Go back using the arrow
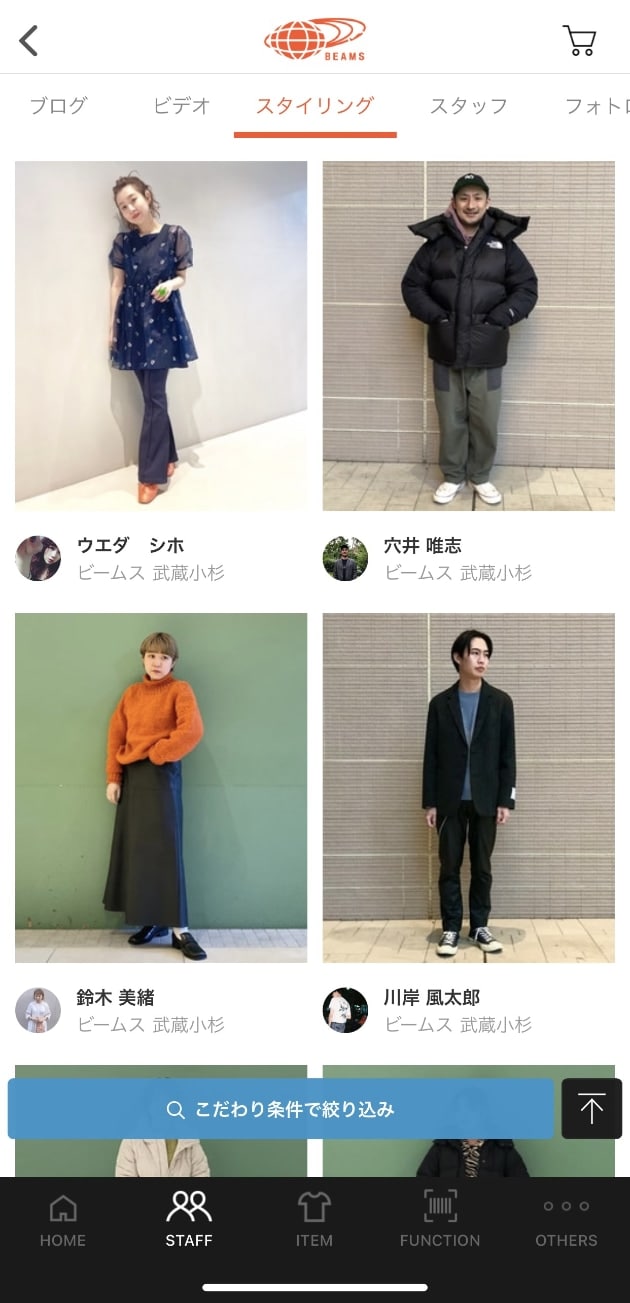 click(29, 41)
